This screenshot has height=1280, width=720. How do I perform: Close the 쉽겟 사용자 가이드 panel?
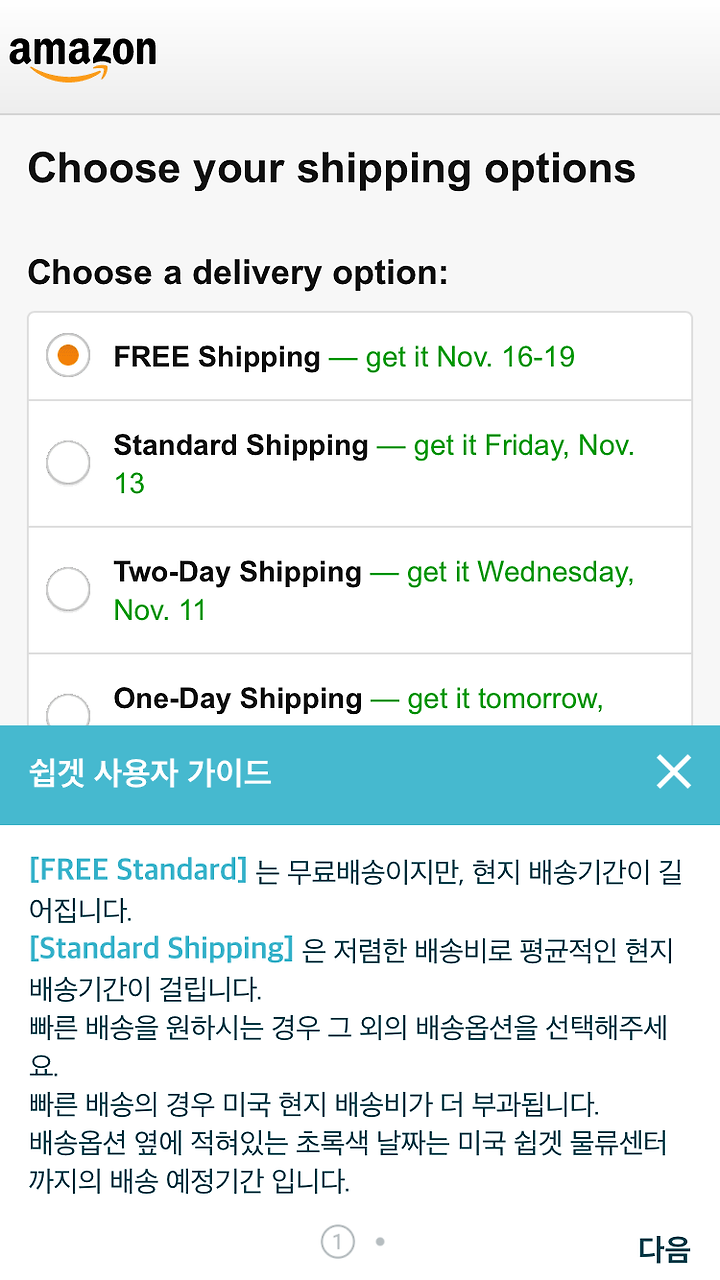(674, 771)
